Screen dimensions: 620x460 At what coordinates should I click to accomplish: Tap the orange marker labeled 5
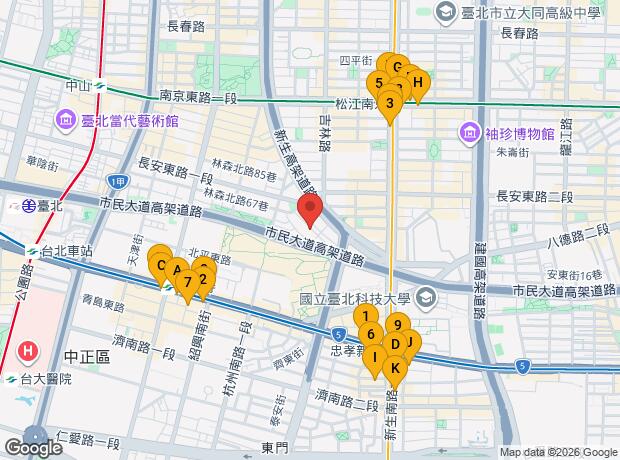tap(379, 82)
